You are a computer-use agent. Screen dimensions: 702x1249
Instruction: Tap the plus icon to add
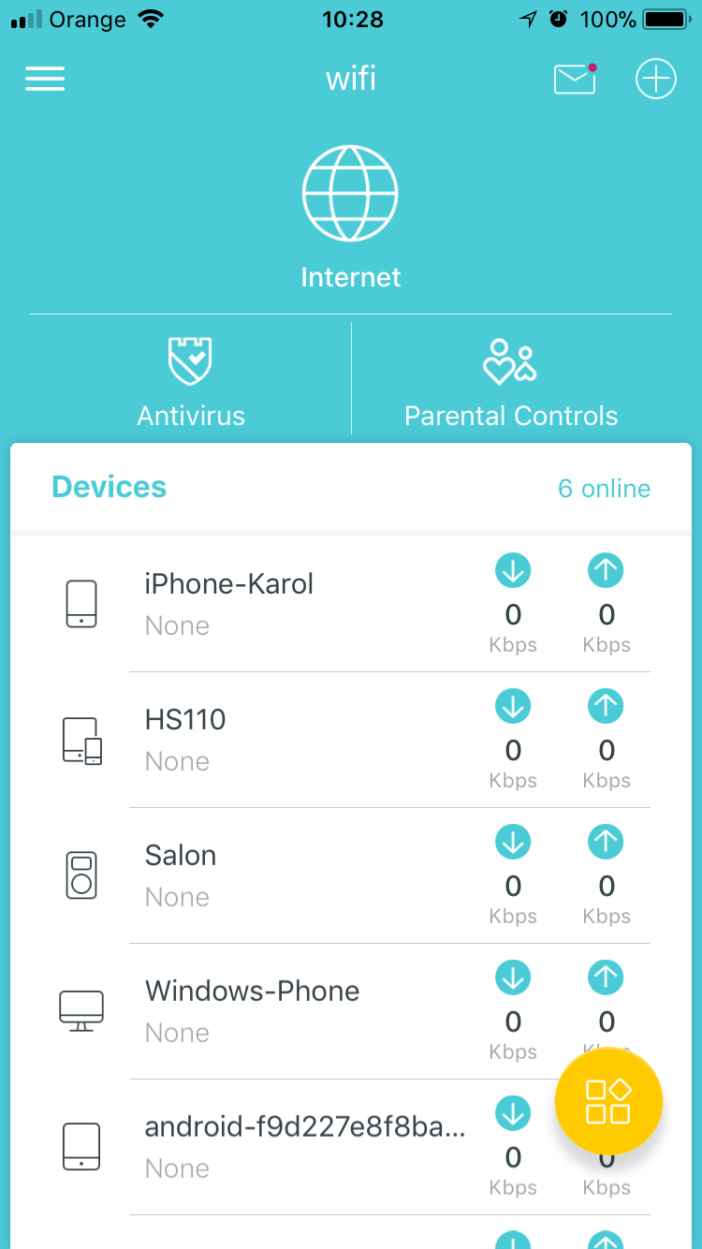656,79
